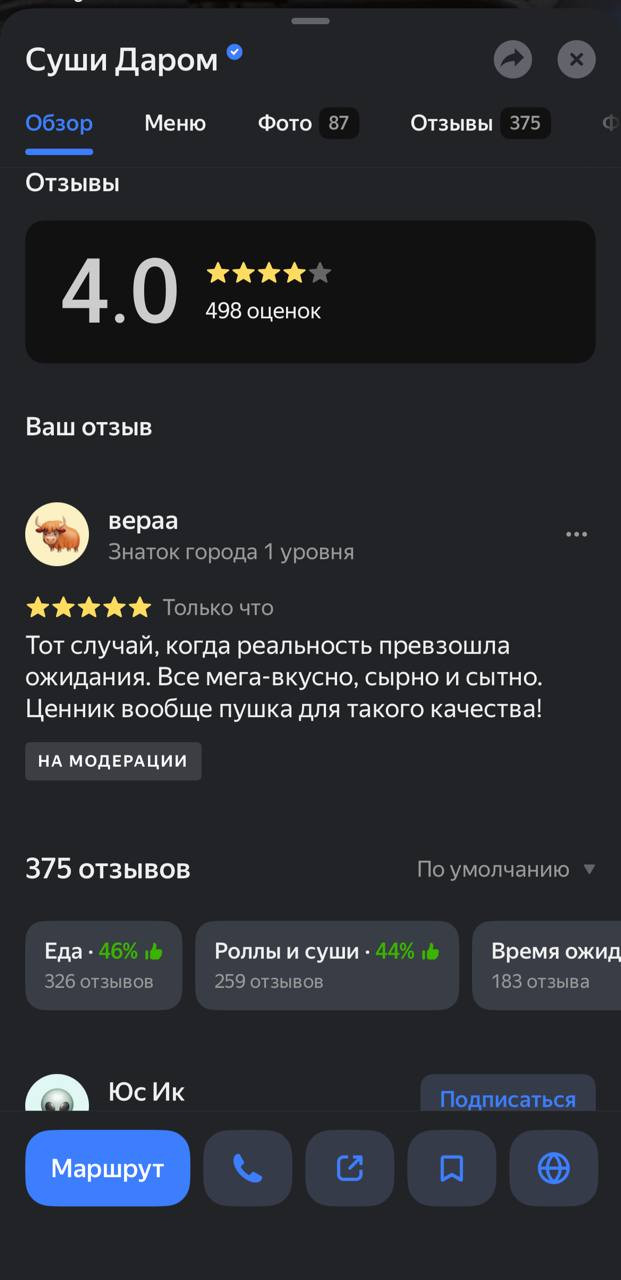621x1280 pixels.
Task: Open the Фото tab
Action: [x=308, y=123]
